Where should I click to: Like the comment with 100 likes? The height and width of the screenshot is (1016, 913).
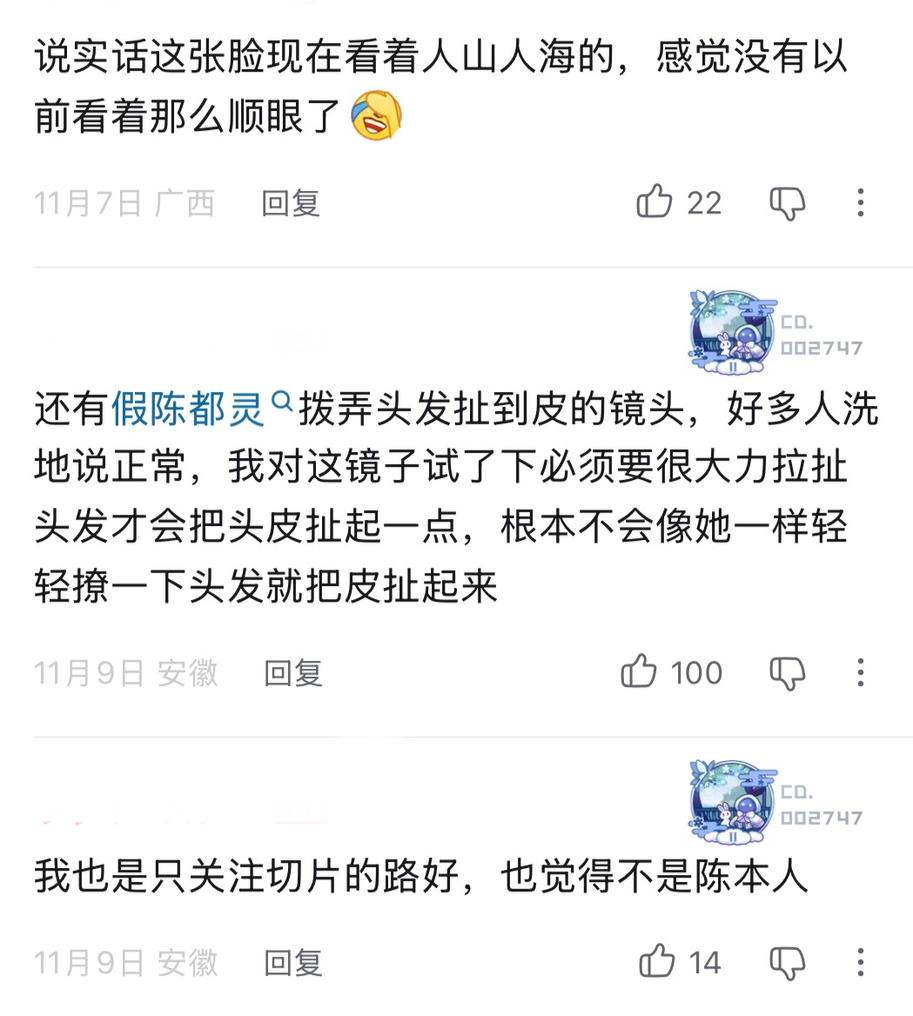point(639,672)
